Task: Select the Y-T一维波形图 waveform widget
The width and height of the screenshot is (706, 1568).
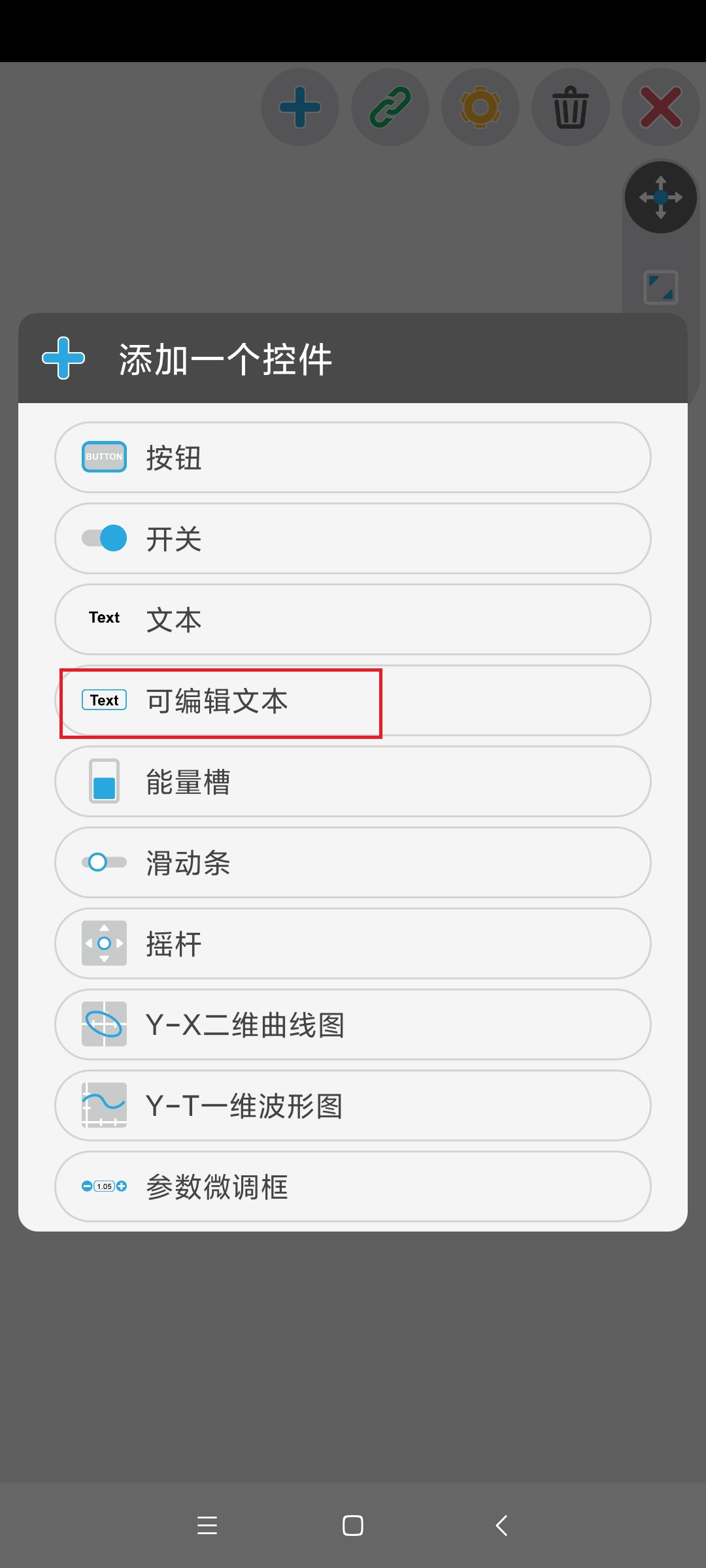Action: (x=353, y=1105)
